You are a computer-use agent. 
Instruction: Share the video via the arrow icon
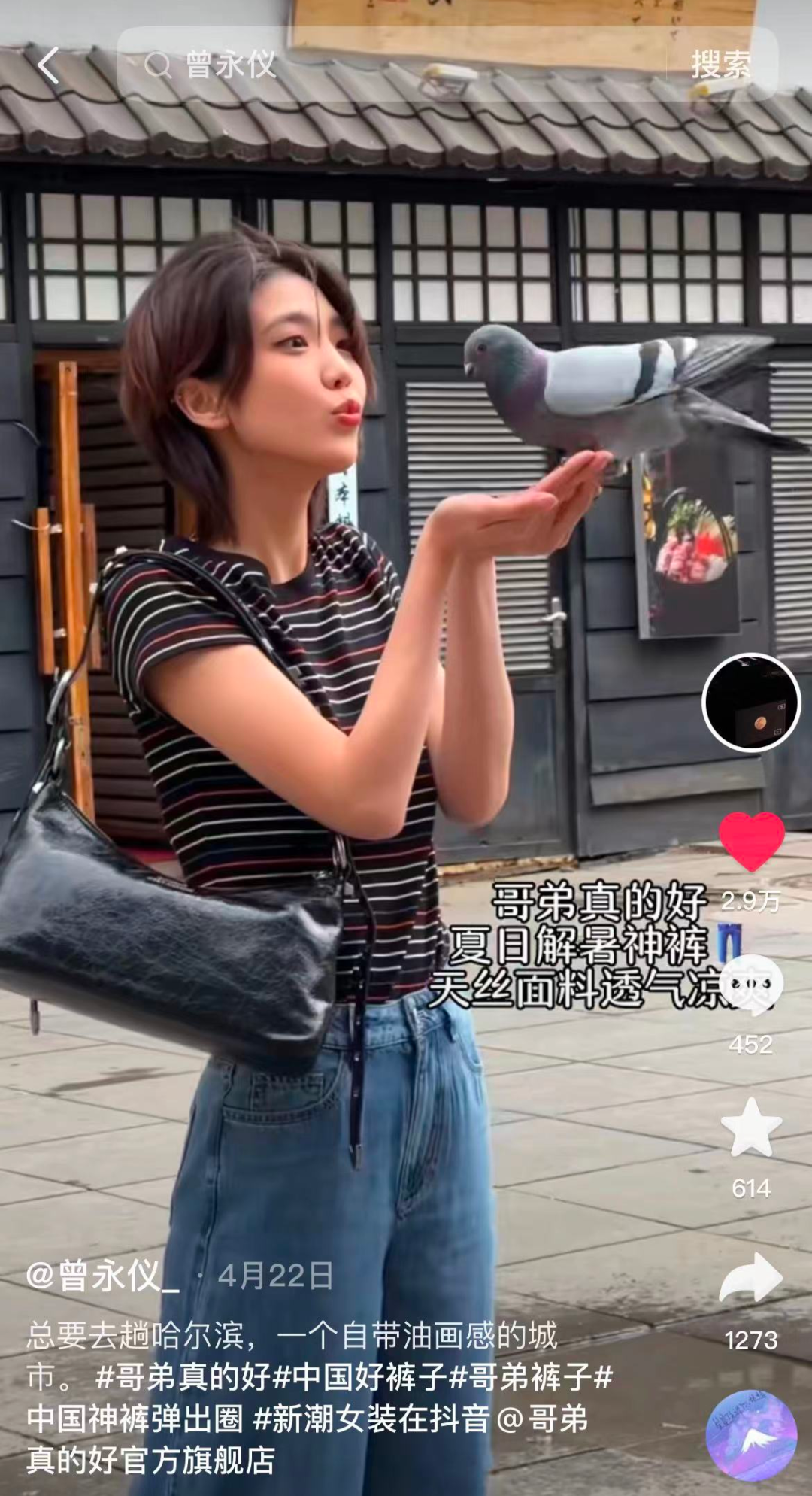click(751, 1278)
